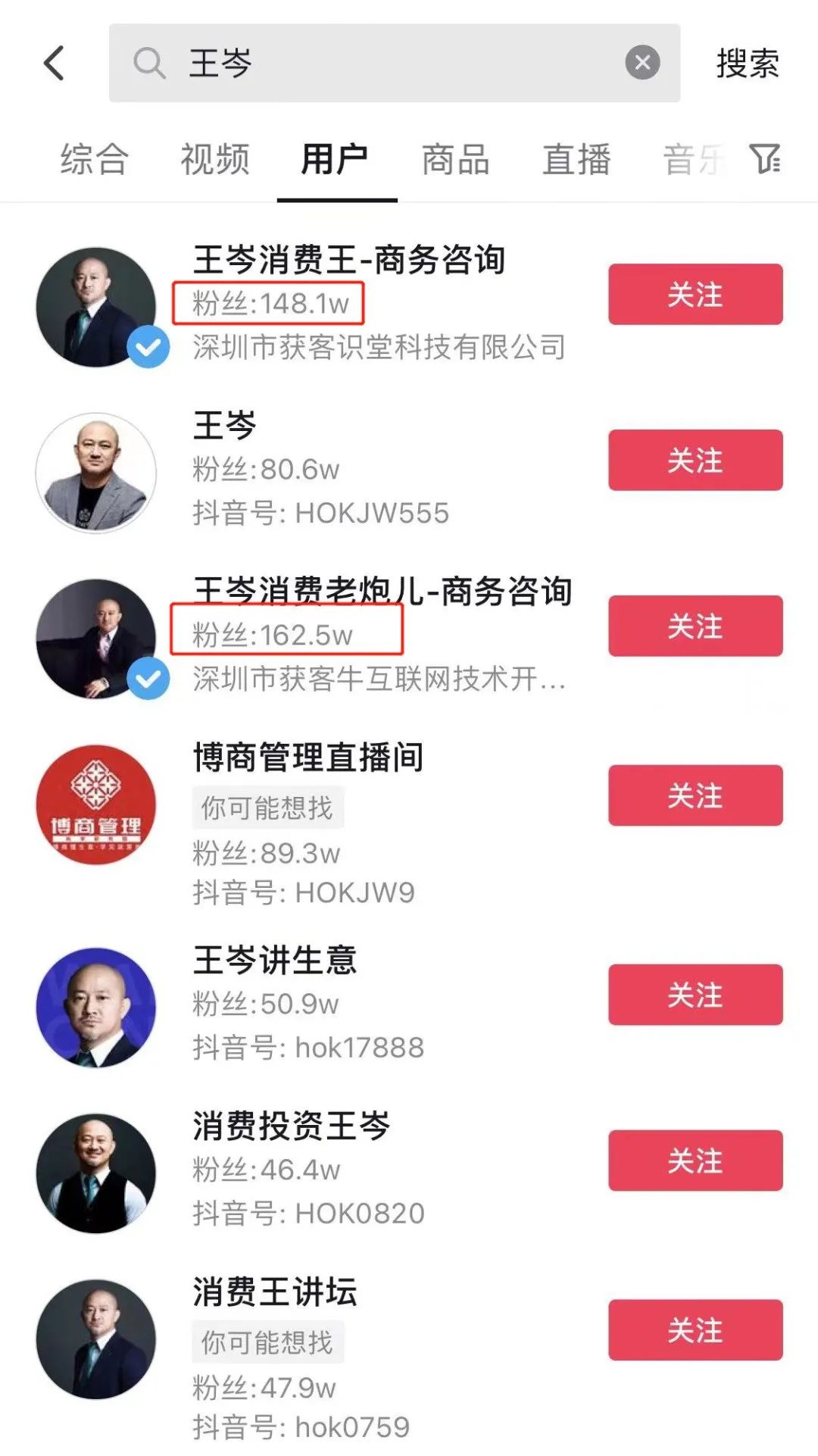Go back using the back arrow

(55, 63)
